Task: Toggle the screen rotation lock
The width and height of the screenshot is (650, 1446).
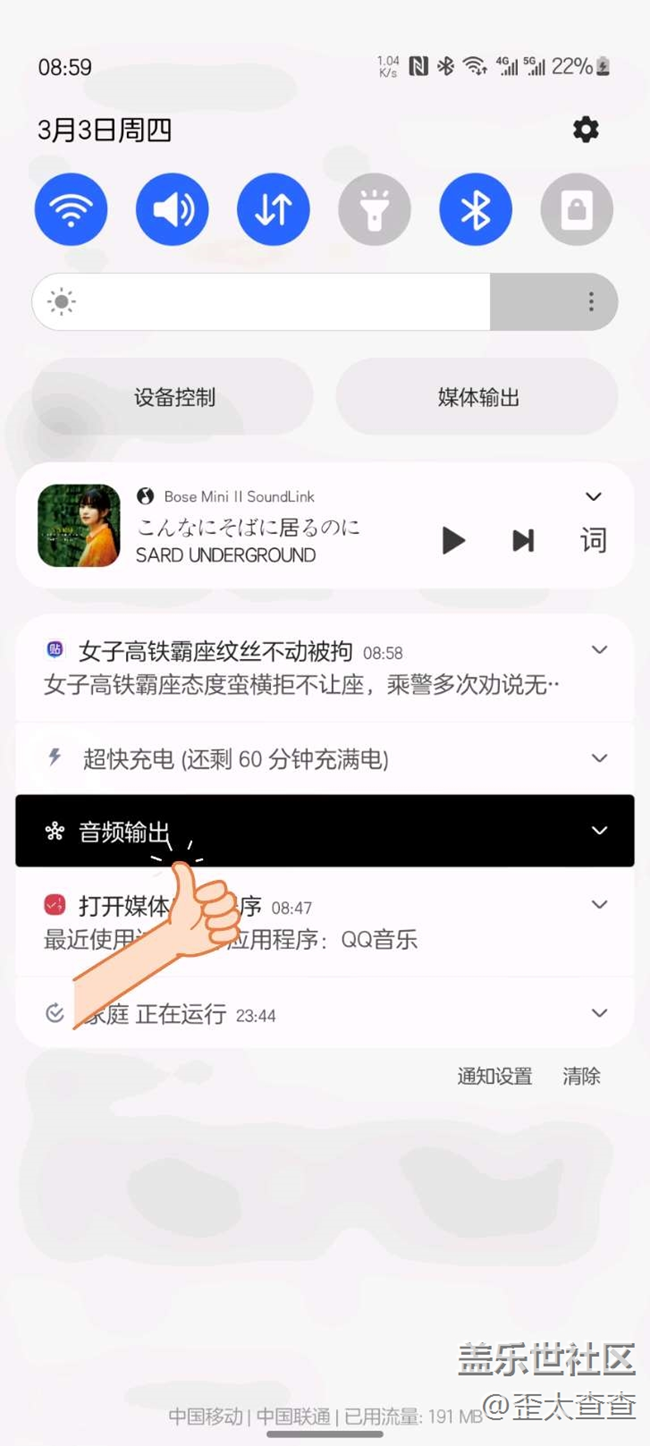Action: (x=576, y=210)
